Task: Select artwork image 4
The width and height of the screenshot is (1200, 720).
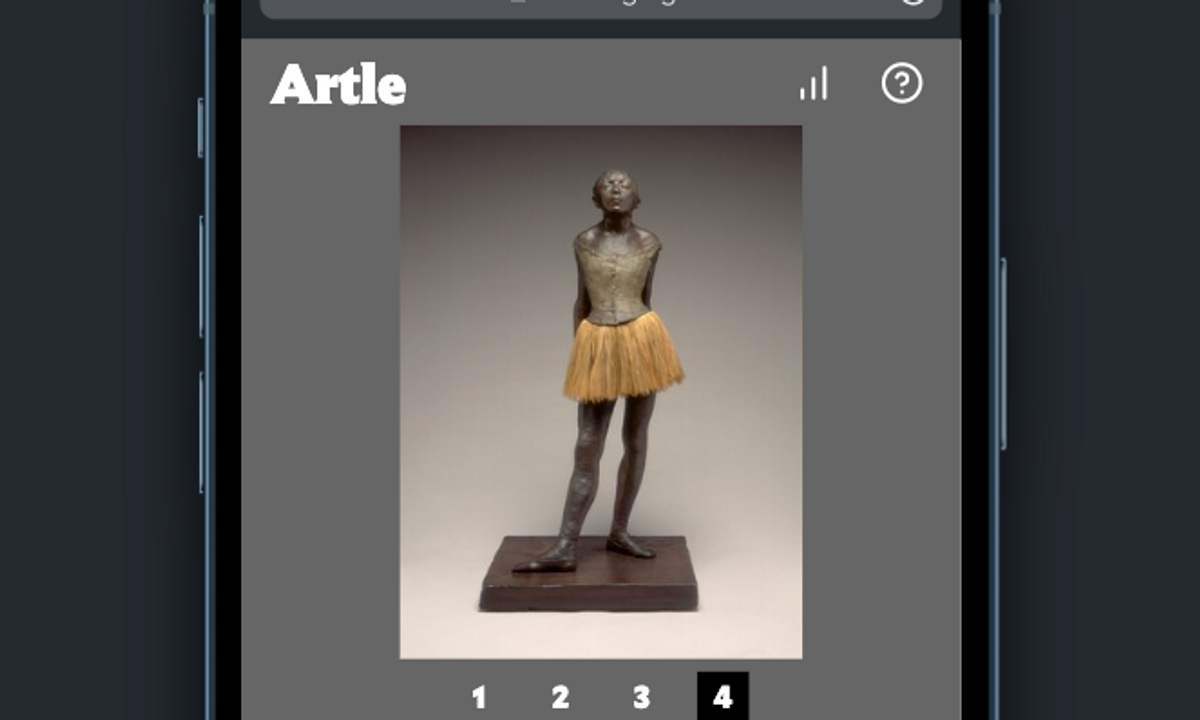Action: [x=722, y=697]
